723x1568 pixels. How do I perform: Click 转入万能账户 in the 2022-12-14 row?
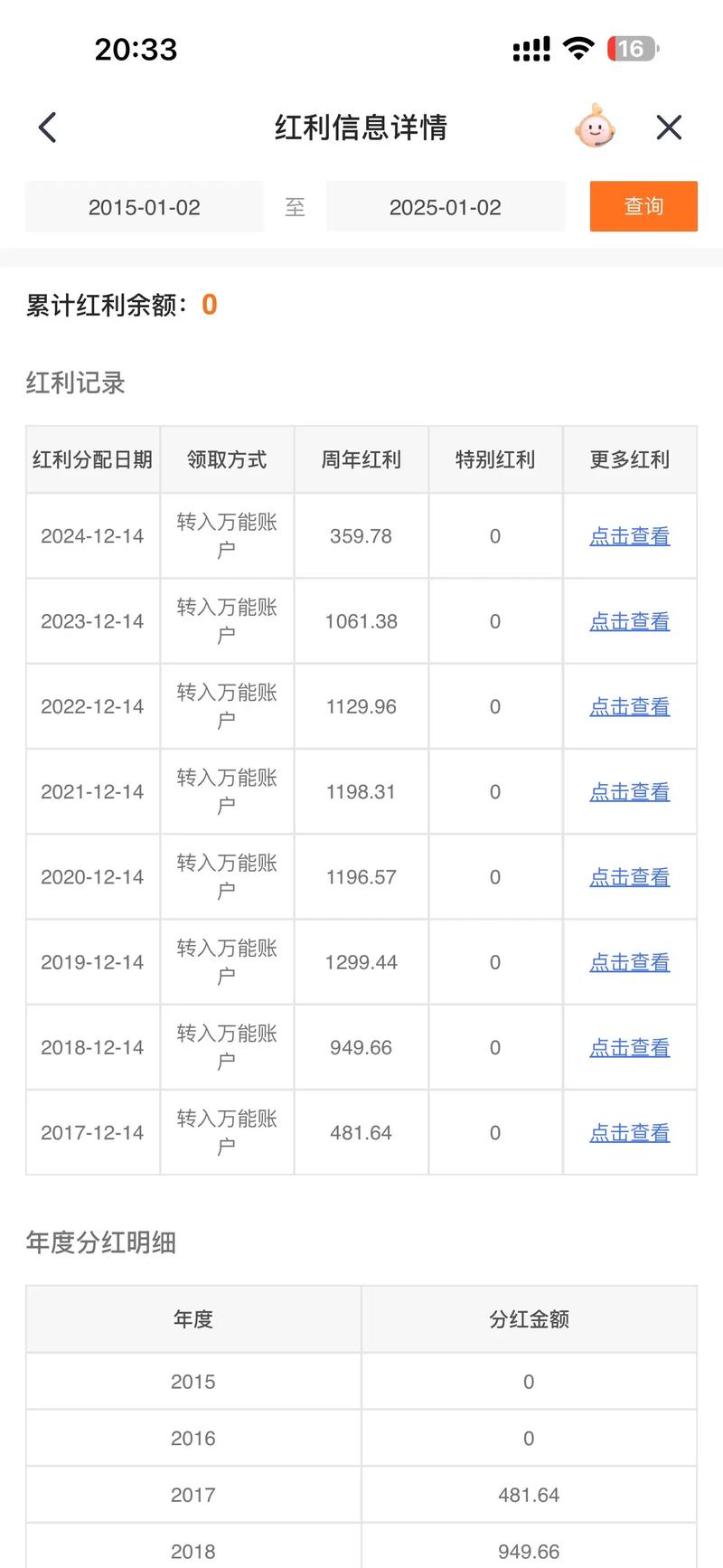[x=226, y=706]
